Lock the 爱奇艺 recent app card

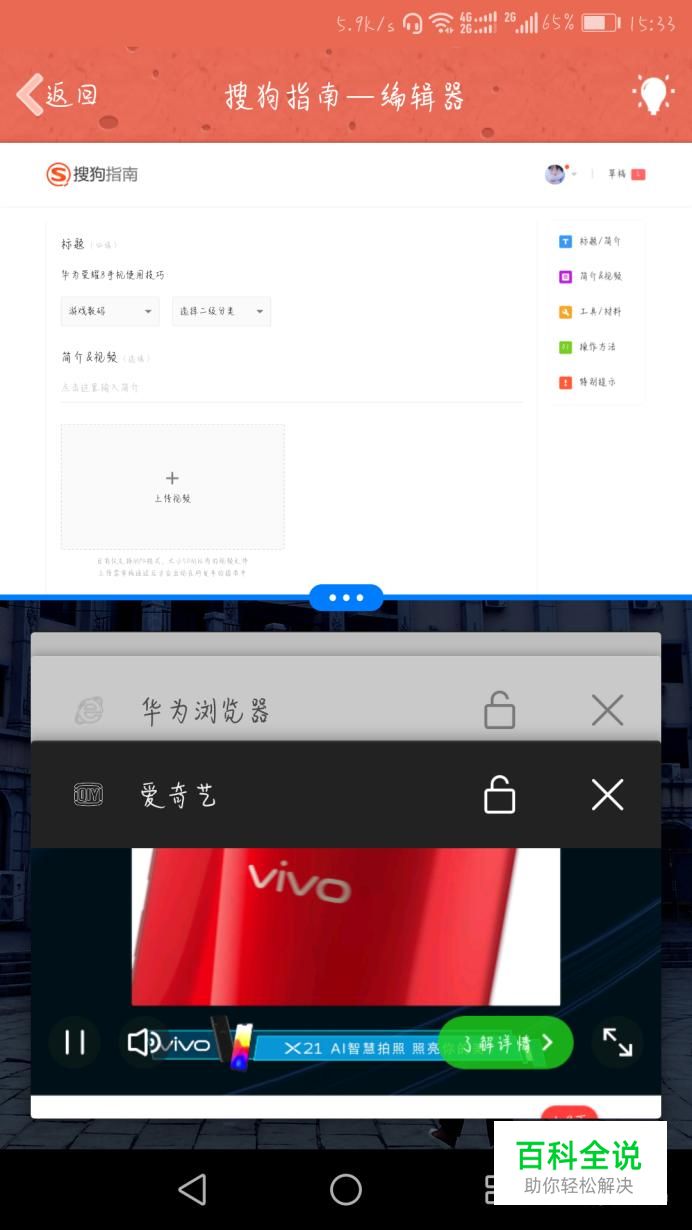click(499, 795)
